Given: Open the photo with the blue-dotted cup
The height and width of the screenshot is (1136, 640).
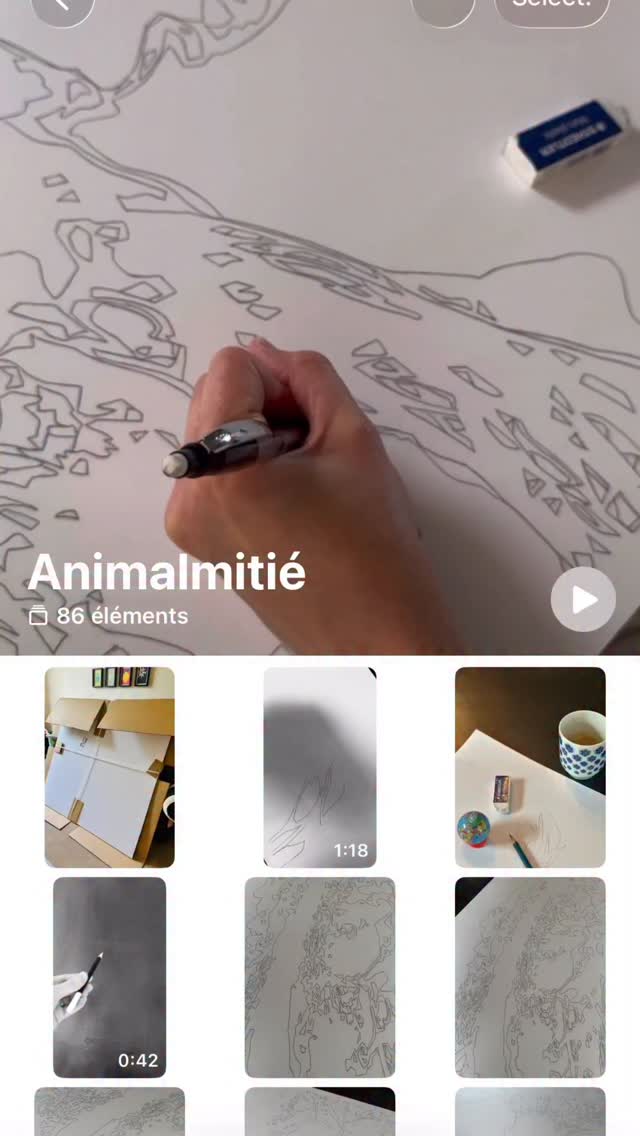Looking at the screenshot, I should pos(530,767).
